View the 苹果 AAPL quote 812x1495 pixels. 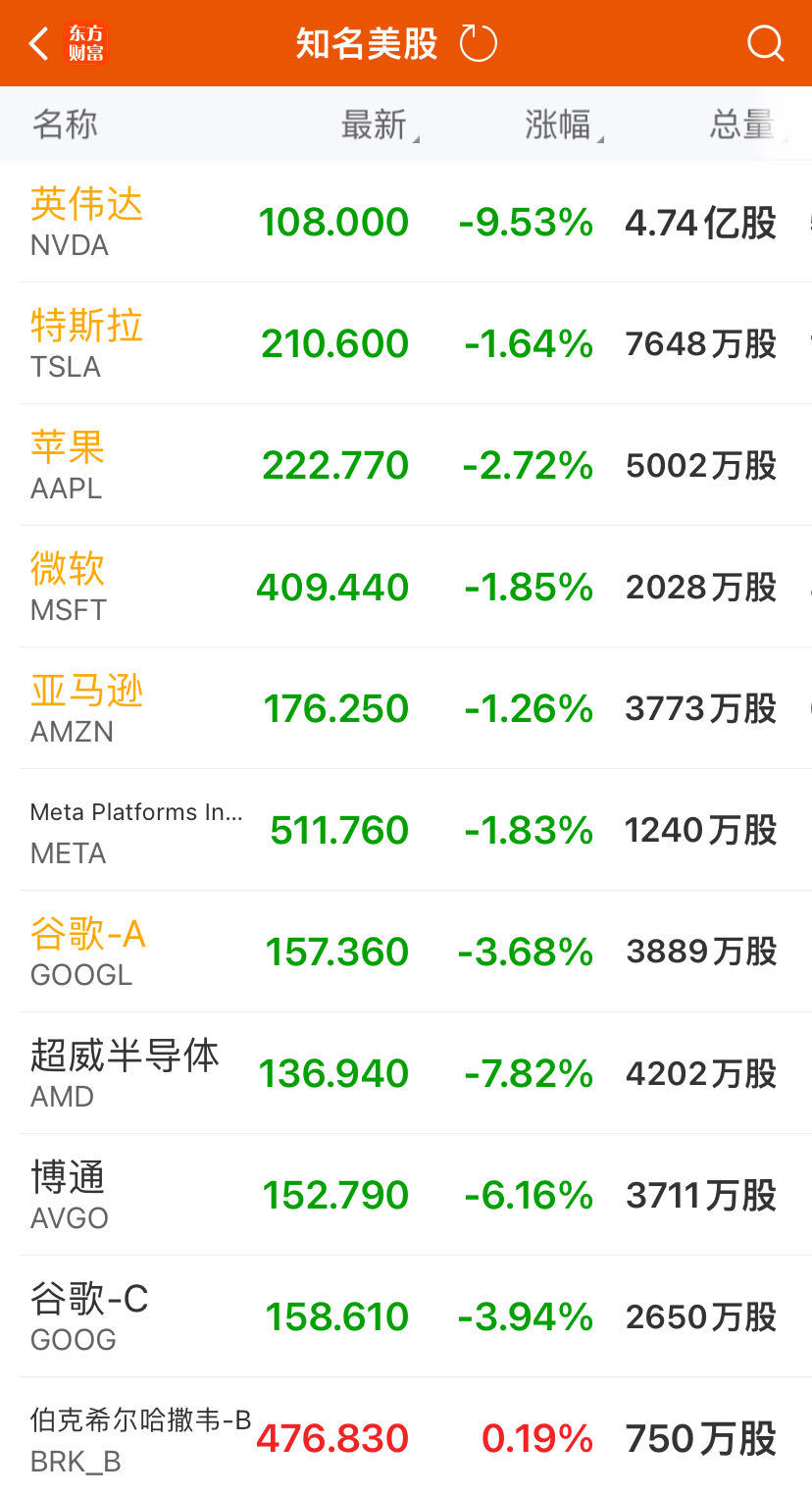tap(406, 465)
